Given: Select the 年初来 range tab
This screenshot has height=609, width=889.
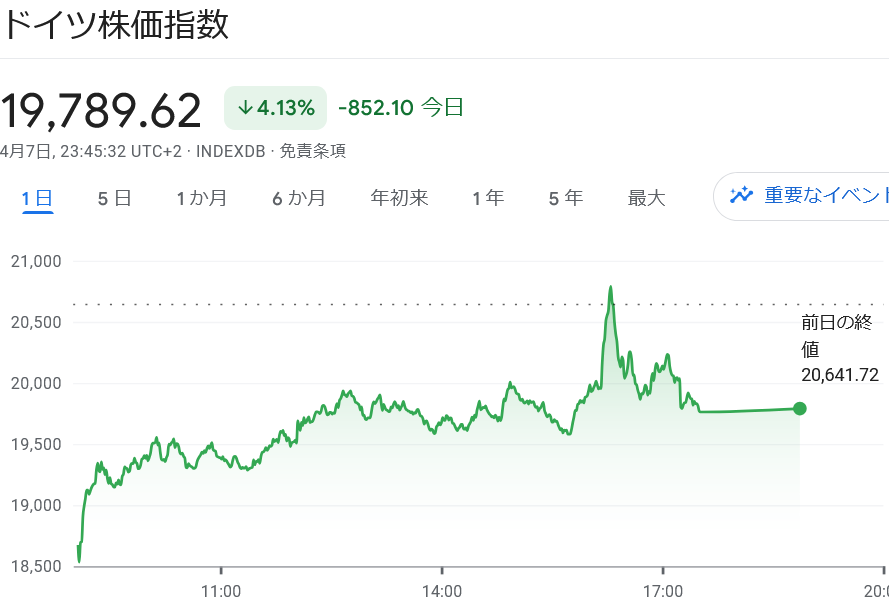Looking at the screenshot, I should tap(399, 198).
